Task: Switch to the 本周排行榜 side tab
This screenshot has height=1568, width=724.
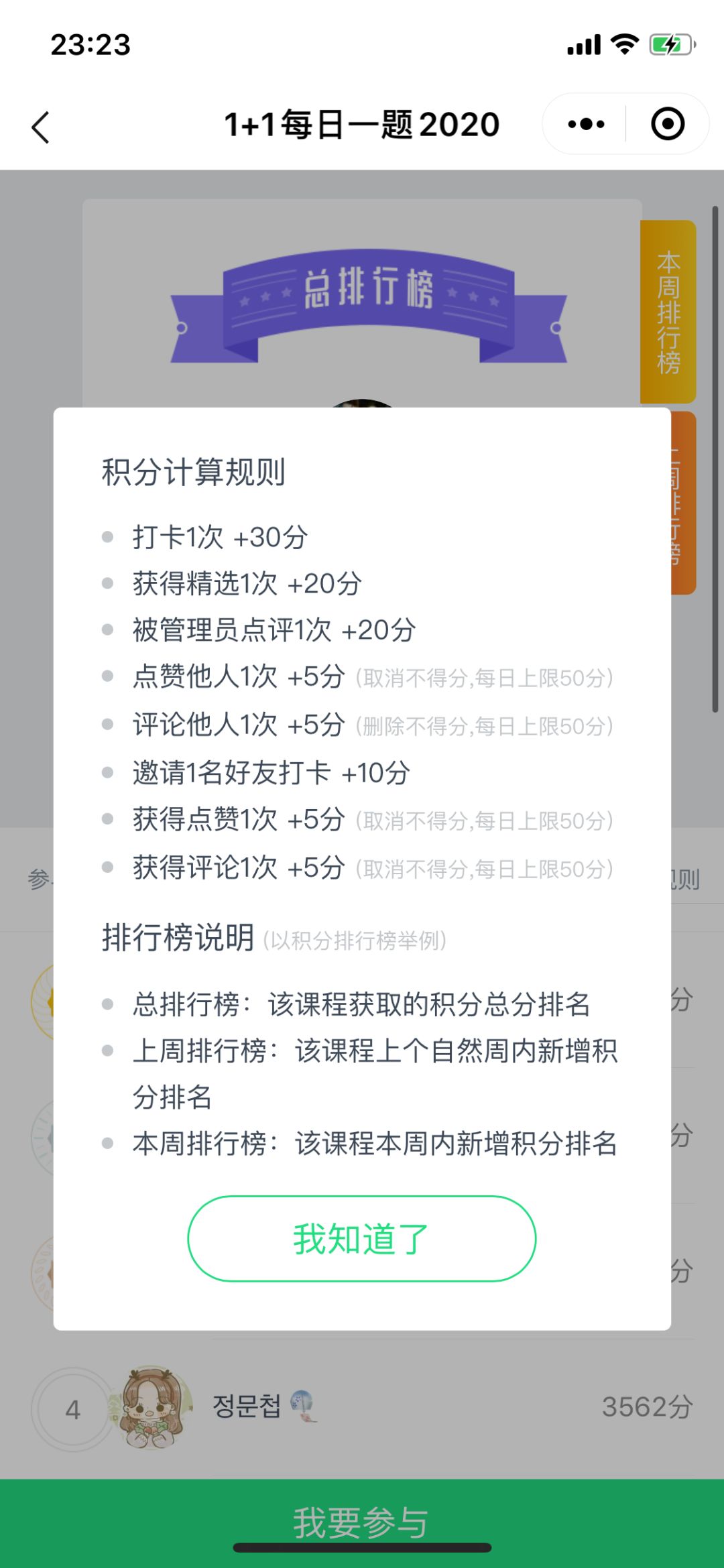Action: (667, 310)
